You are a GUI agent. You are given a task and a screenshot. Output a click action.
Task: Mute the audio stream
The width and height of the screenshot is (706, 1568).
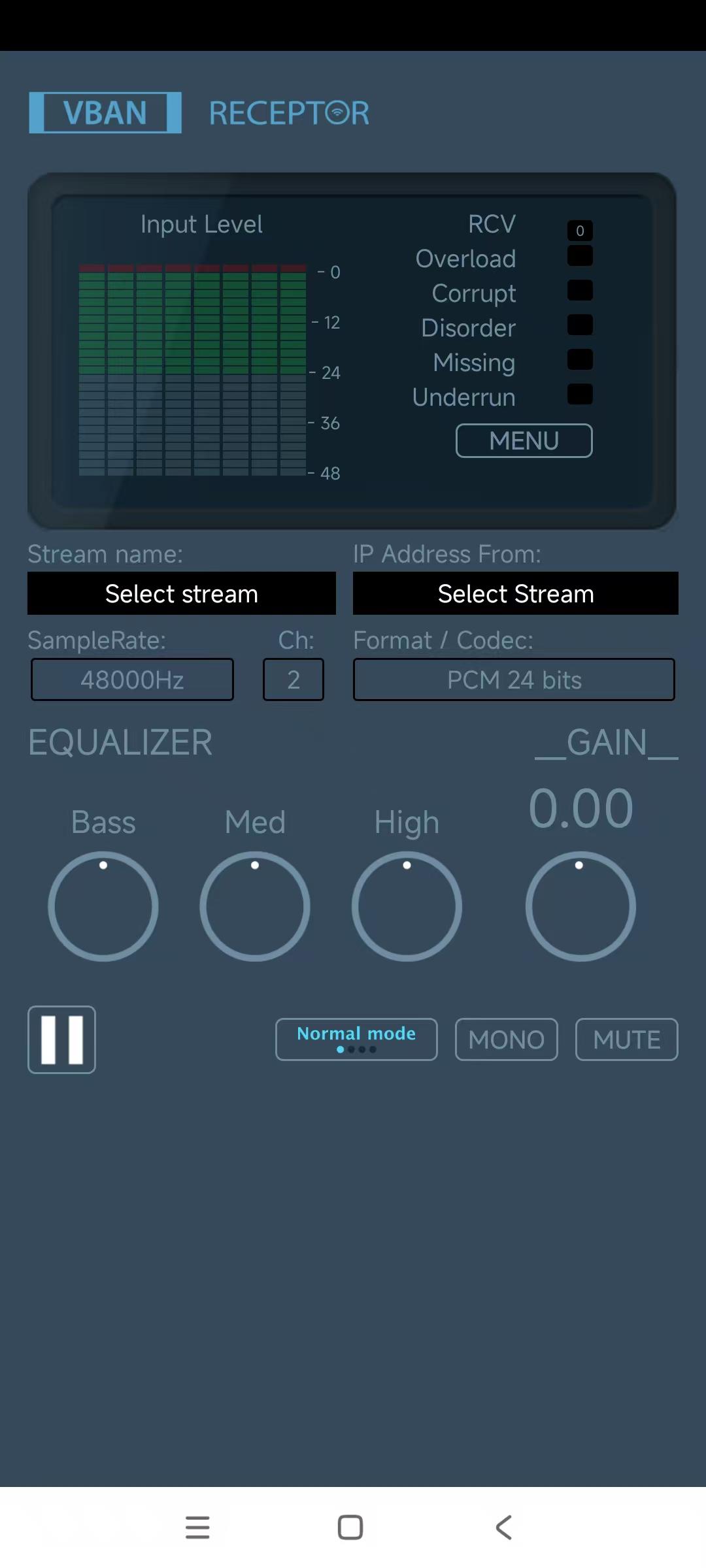coord(626,1039)
